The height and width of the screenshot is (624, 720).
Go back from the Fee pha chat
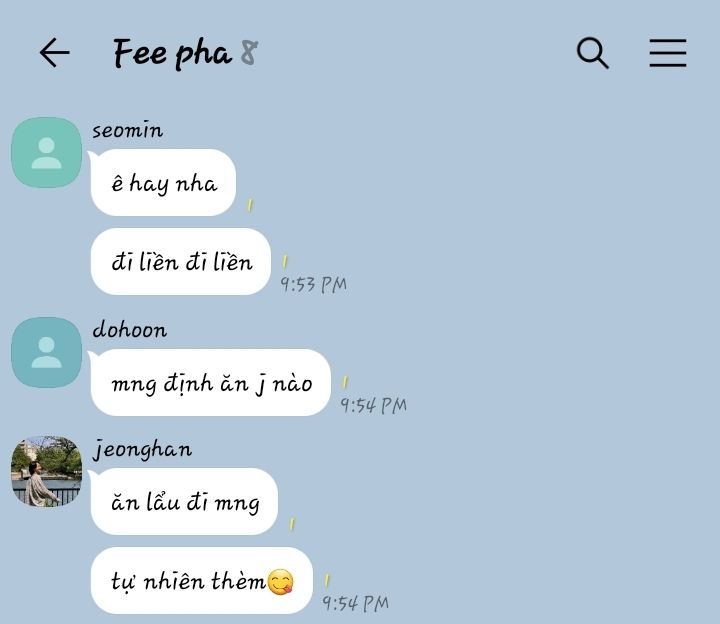coord(54,53)
